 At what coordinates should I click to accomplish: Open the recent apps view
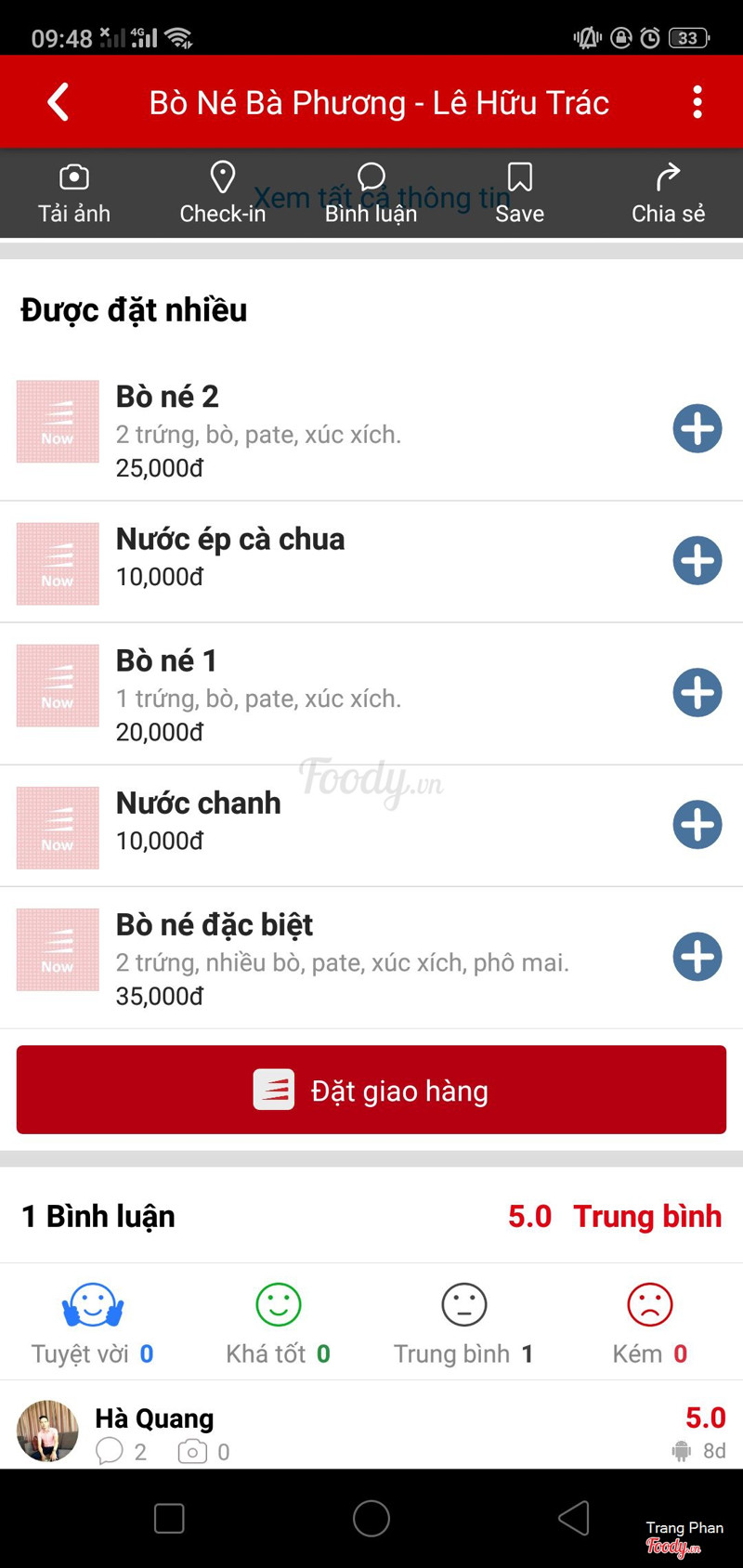169,1519
